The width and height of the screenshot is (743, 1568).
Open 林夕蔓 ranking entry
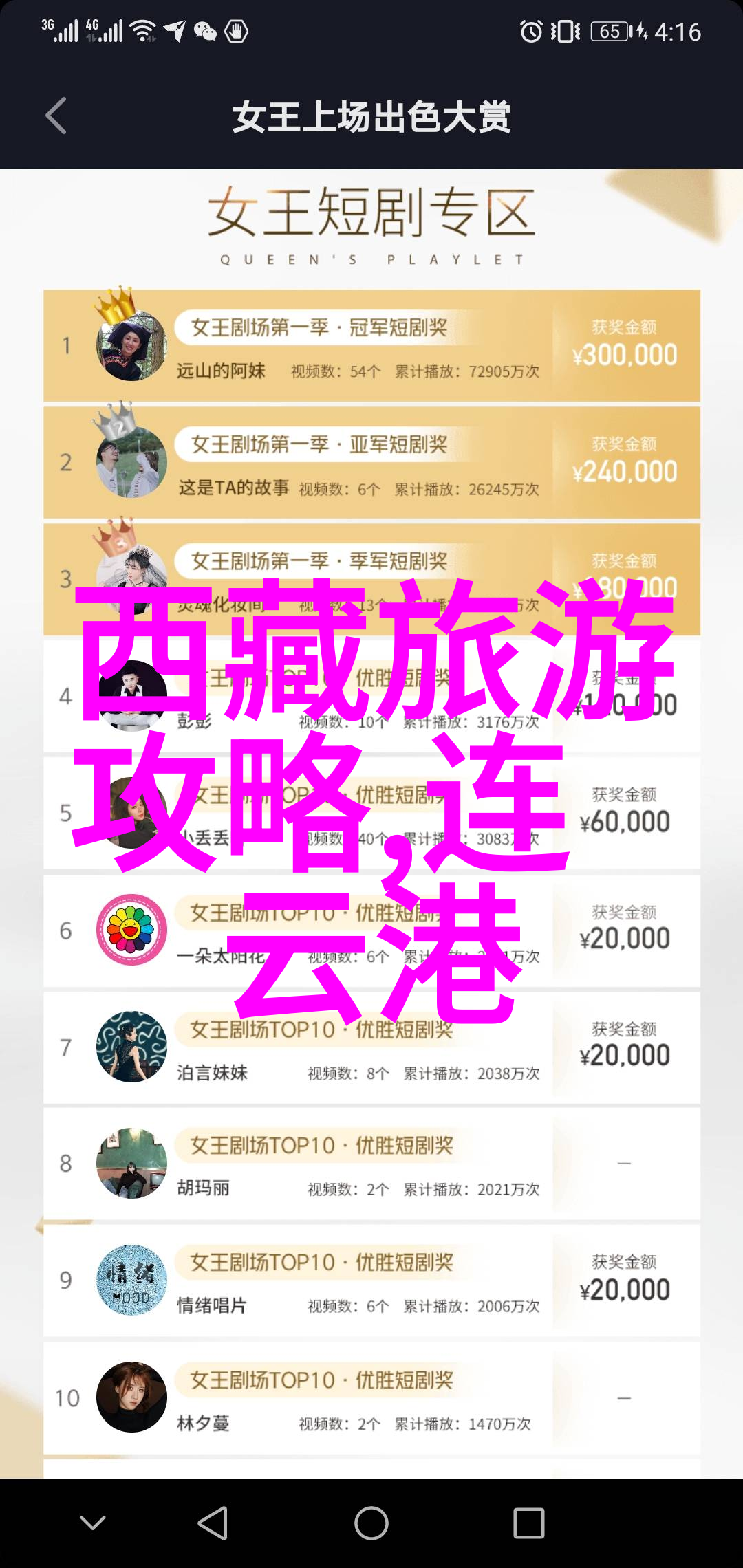371,1398
